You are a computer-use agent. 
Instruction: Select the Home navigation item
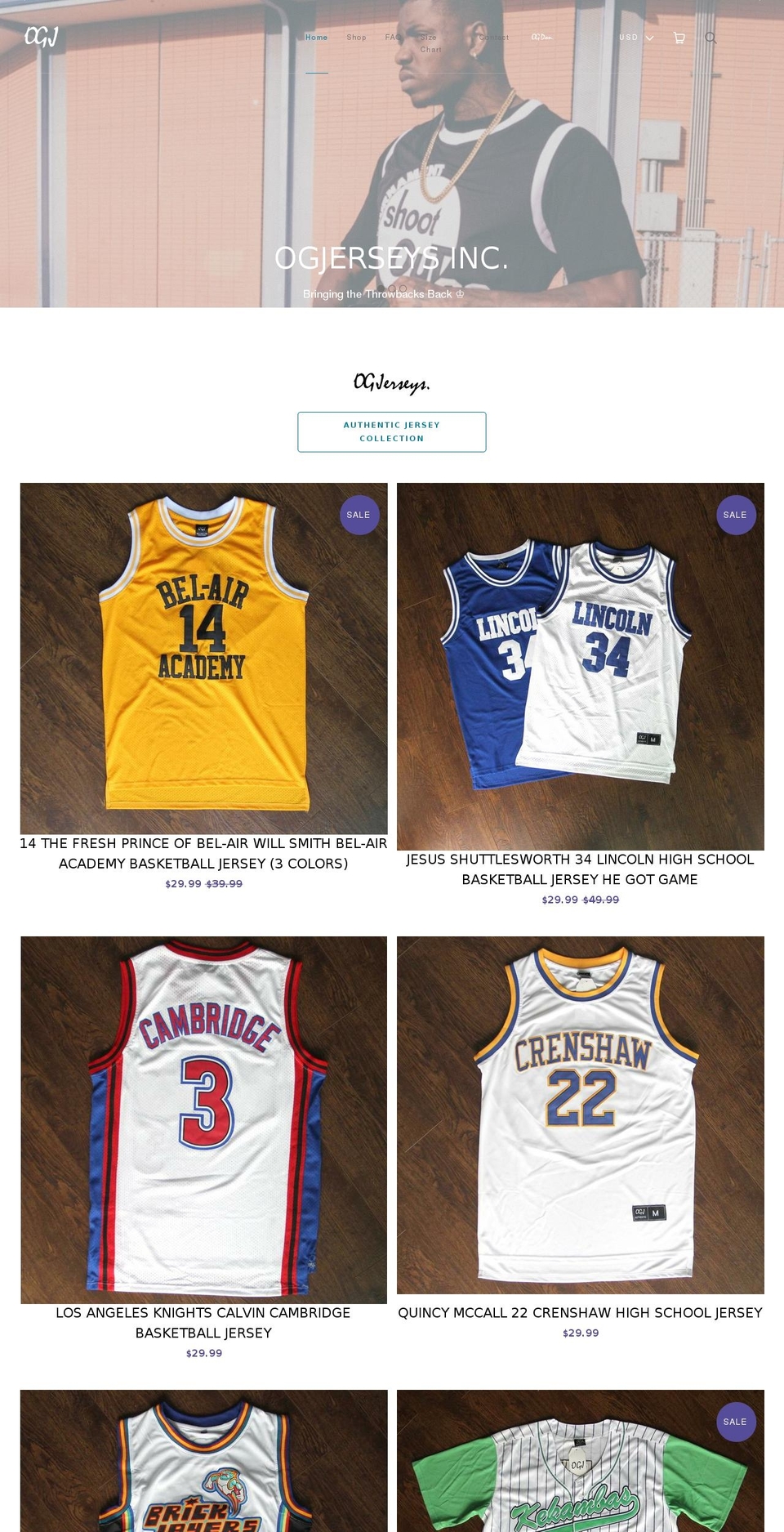pos(317,37)
